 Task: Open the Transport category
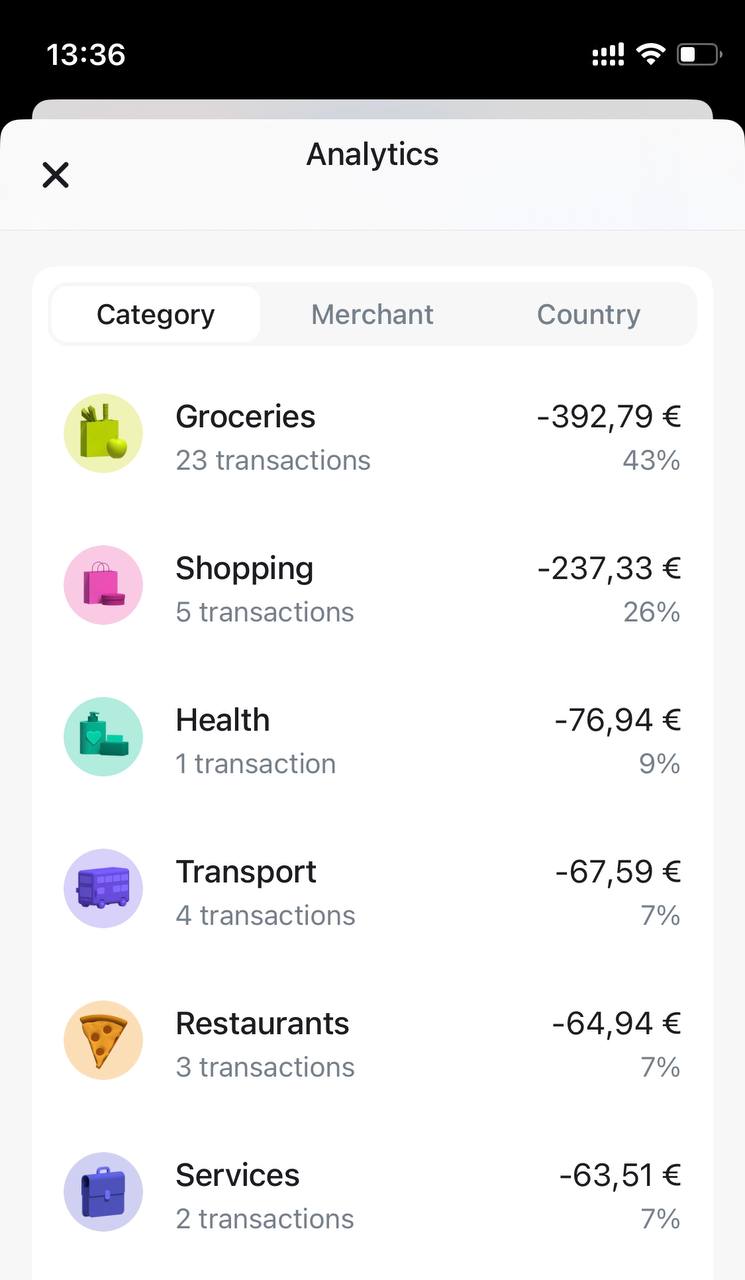pos(372,893)
